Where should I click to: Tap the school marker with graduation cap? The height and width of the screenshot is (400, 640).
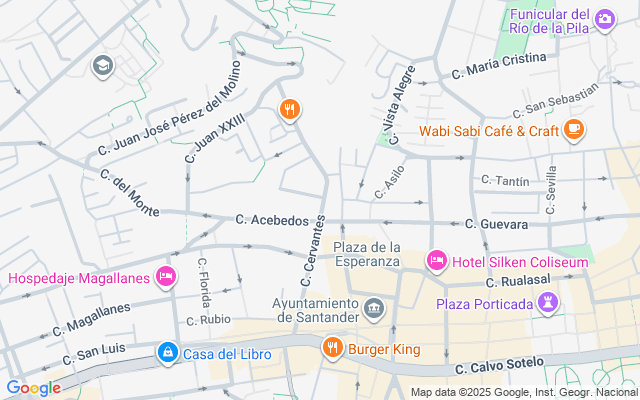[x=102, y=67]
